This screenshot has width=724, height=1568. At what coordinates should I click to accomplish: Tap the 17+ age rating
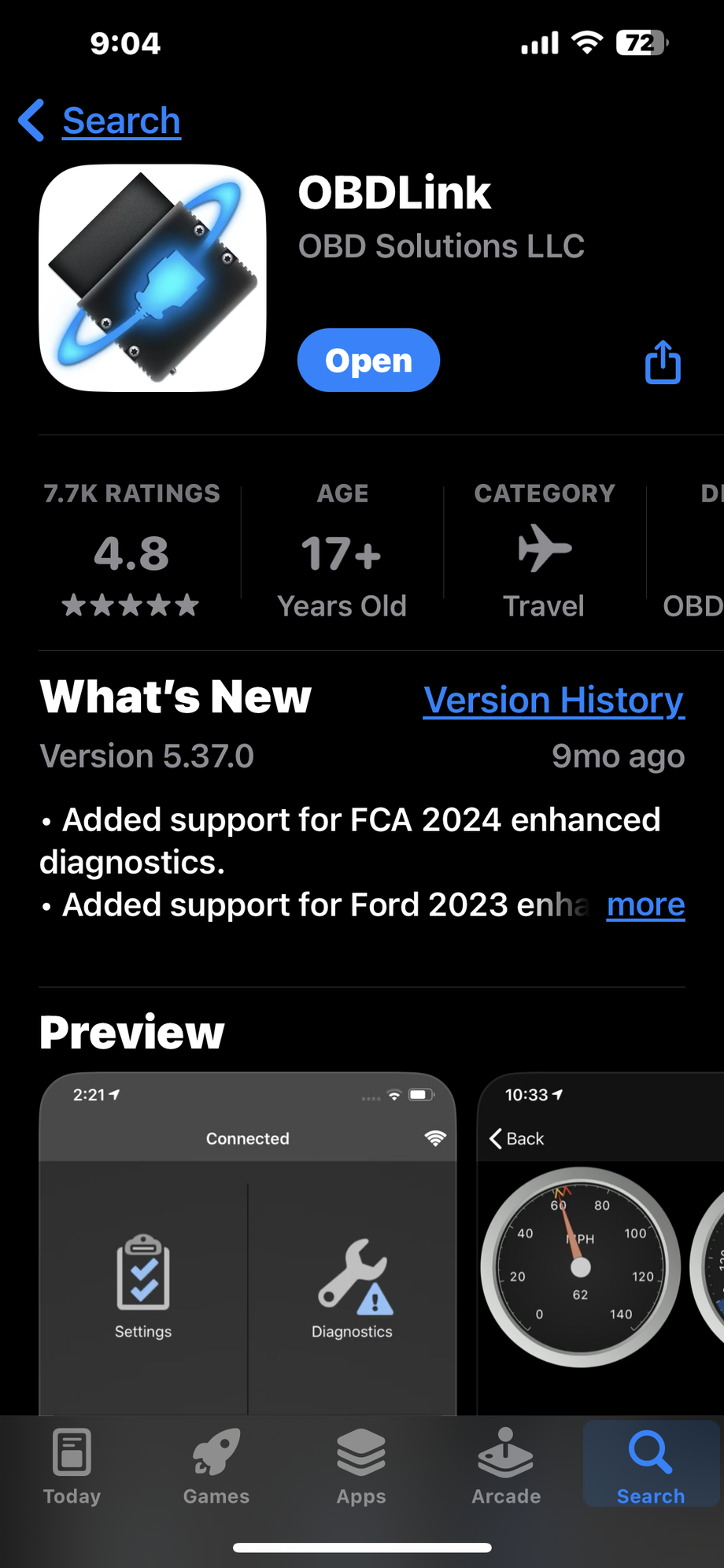click(x=341, y=553)
